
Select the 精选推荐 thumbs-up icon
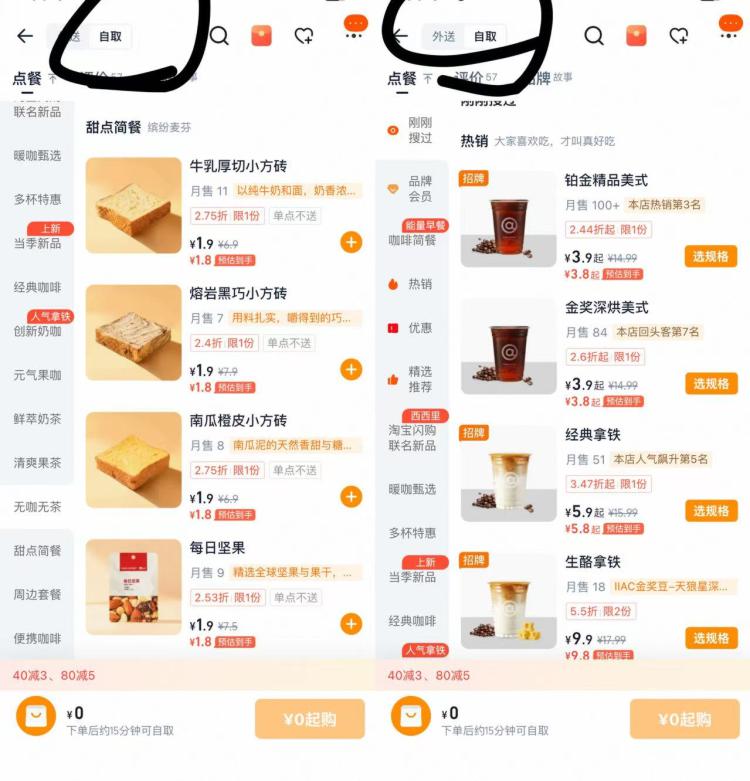pyautogui.click(x=390, y=376)
